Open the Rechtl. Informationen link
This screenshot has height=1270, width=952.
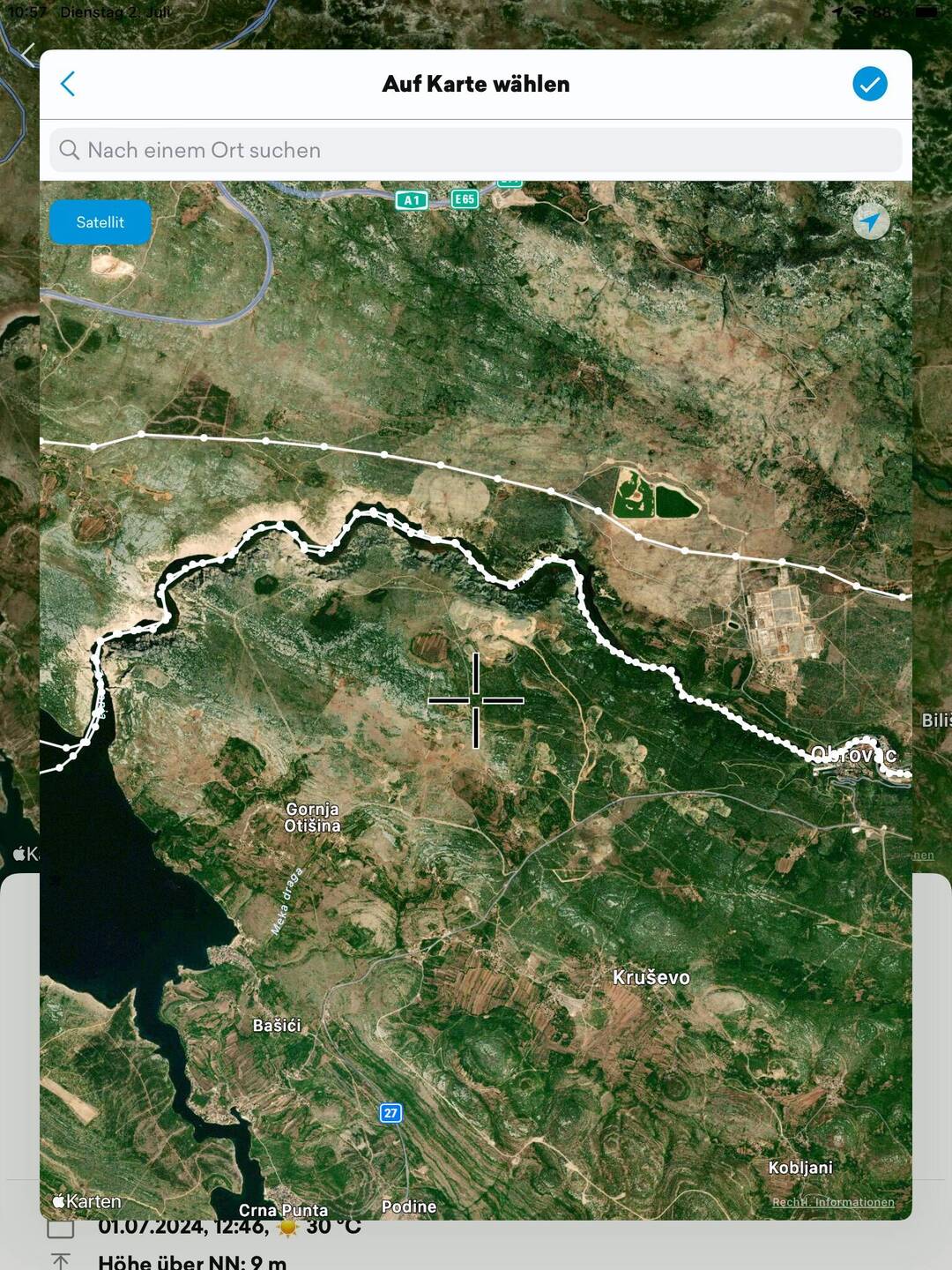[833, 1202]
